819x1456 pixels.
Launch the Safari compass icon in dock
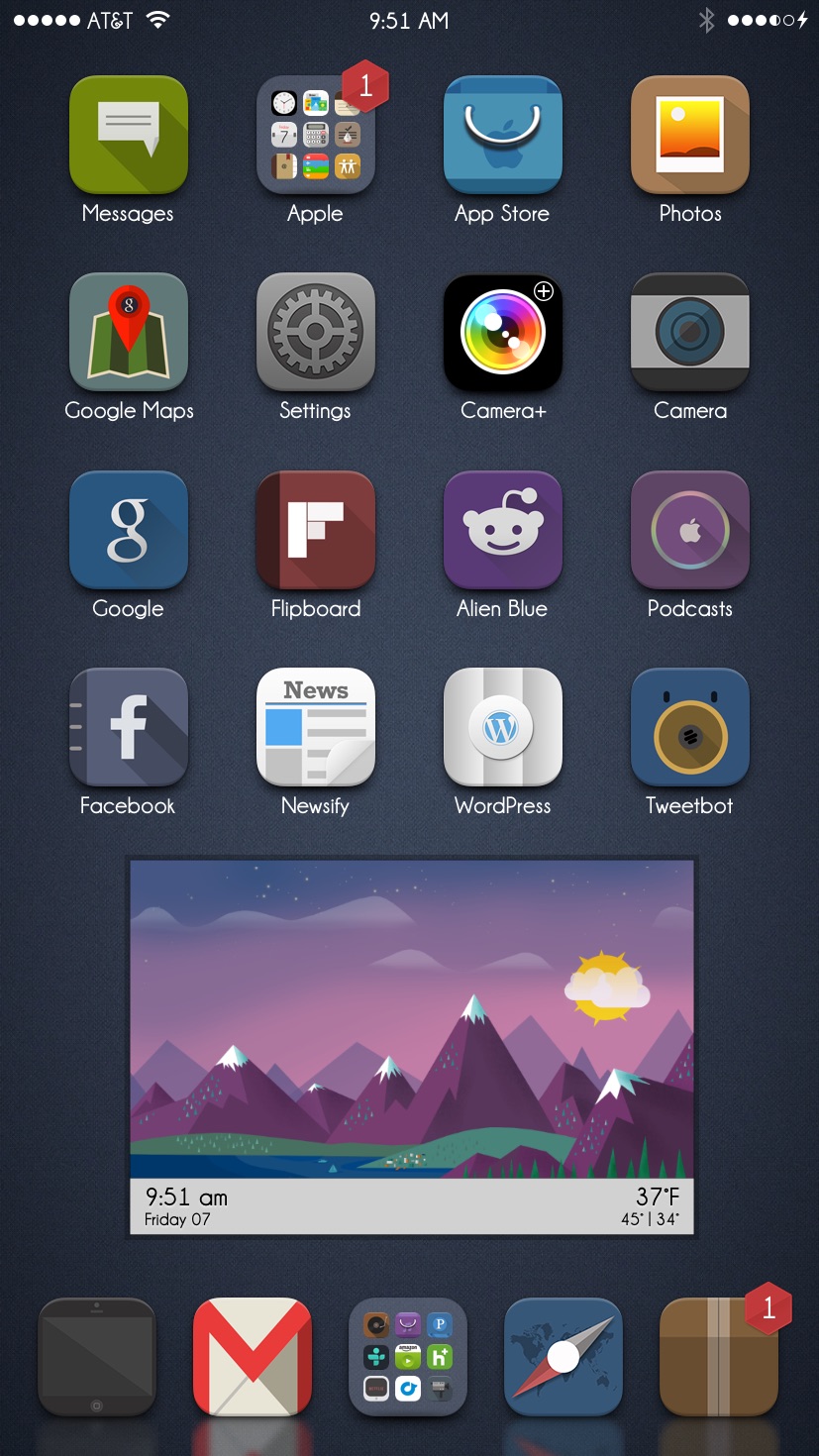coord(563,1357)
